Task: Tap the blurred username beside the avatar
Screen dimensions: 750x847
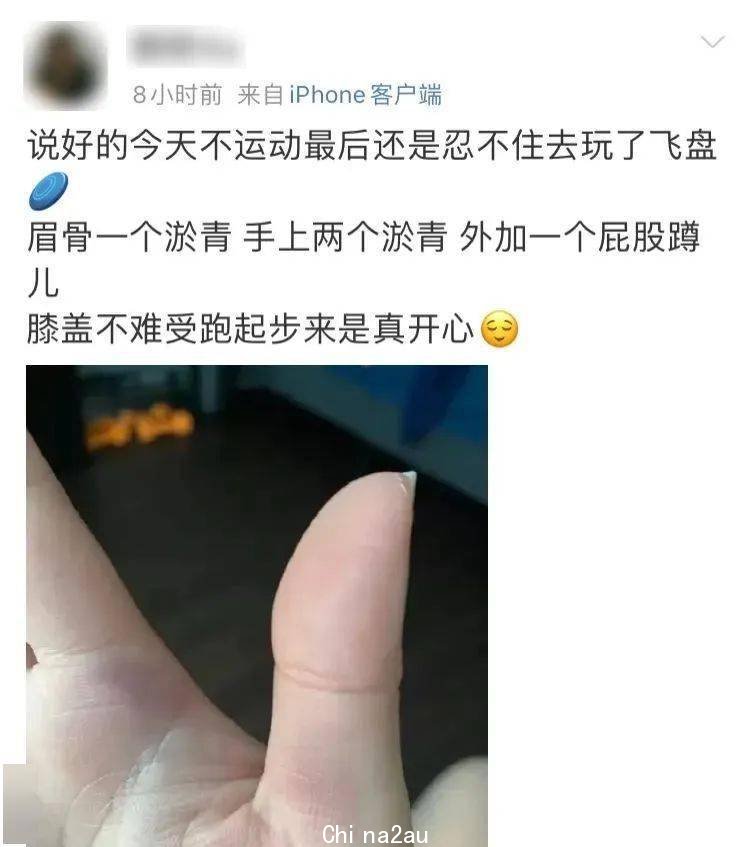Action: click(187, 48)
